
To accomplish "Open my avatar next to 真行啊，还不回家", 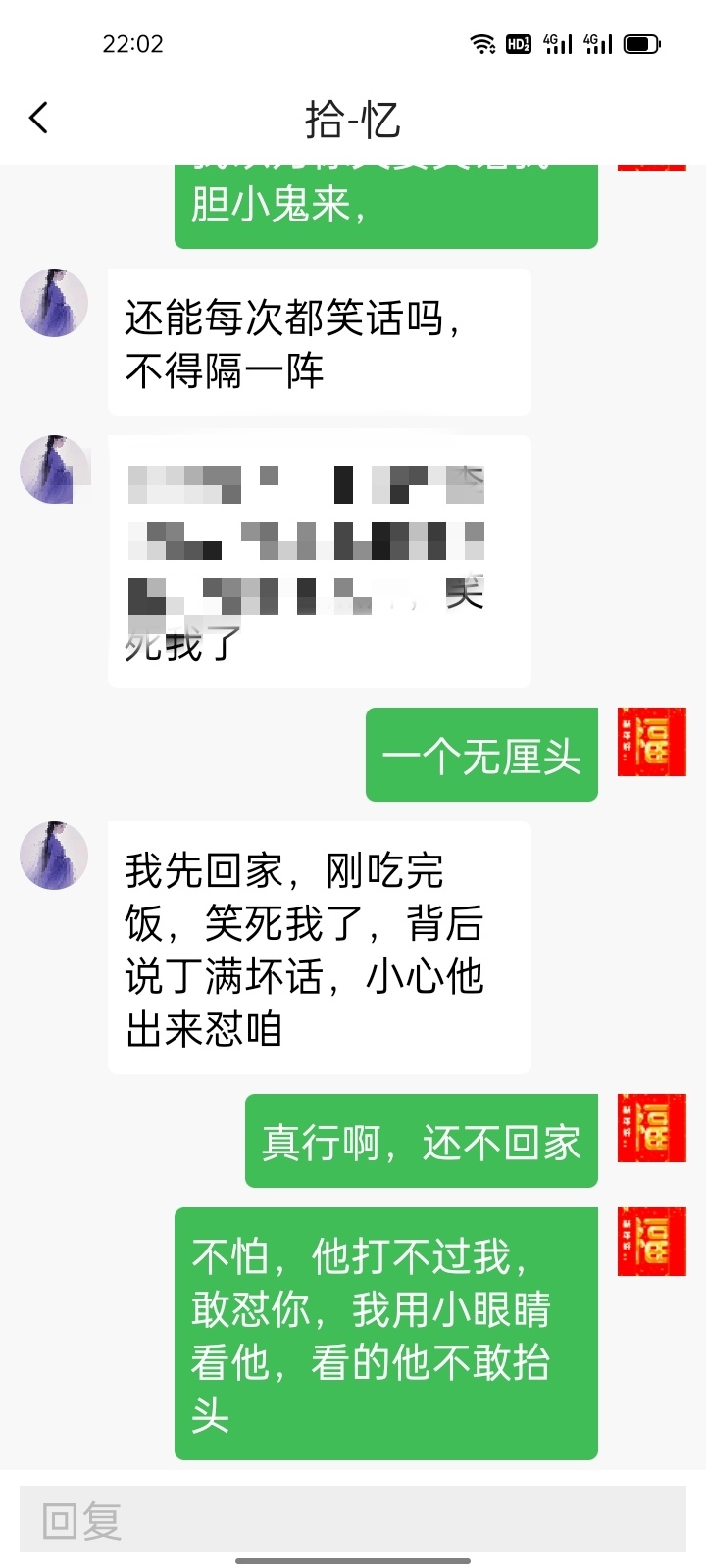I will (x=651, y=1128).
